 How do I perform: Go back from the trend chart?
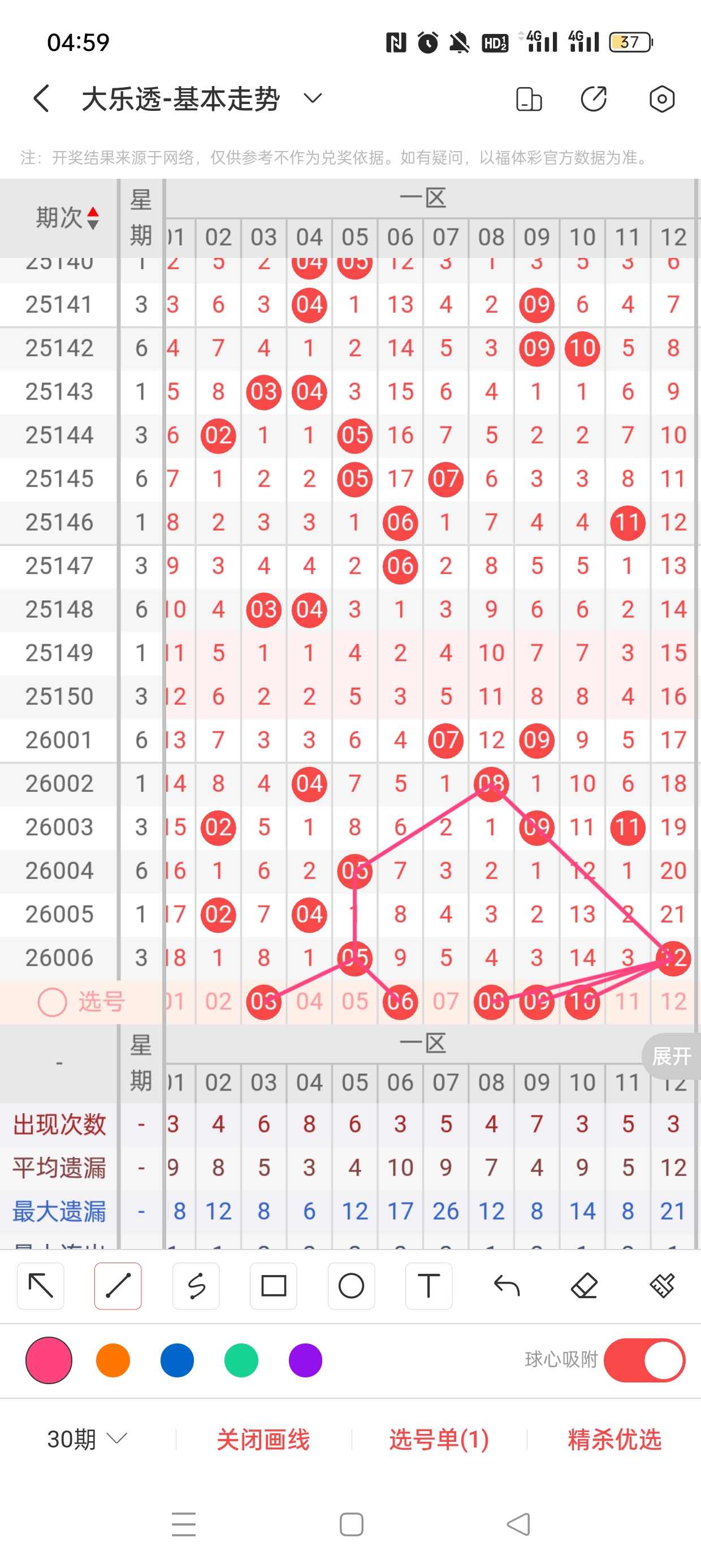tap(41, 98)
